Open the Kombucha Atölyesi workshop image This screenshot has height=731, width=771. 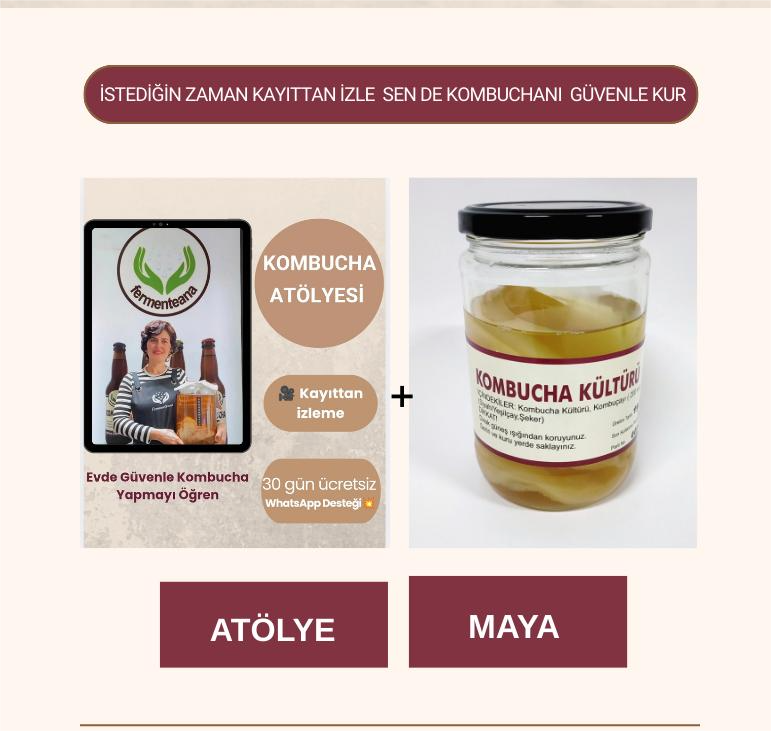pyautogui.click(x=233, y=363)
